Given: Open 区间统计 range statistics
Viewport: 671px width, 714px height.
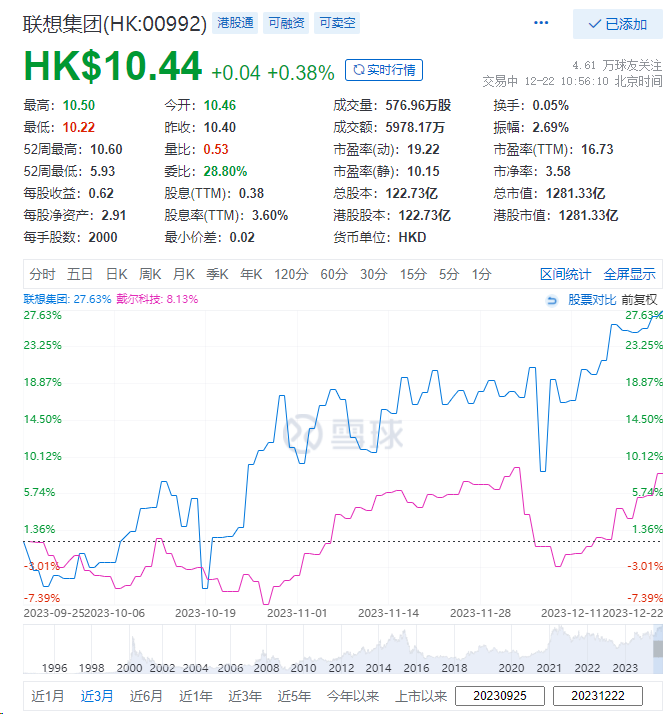Looking at the screenshot, I should pyautogui.click(x=566, y=274).
